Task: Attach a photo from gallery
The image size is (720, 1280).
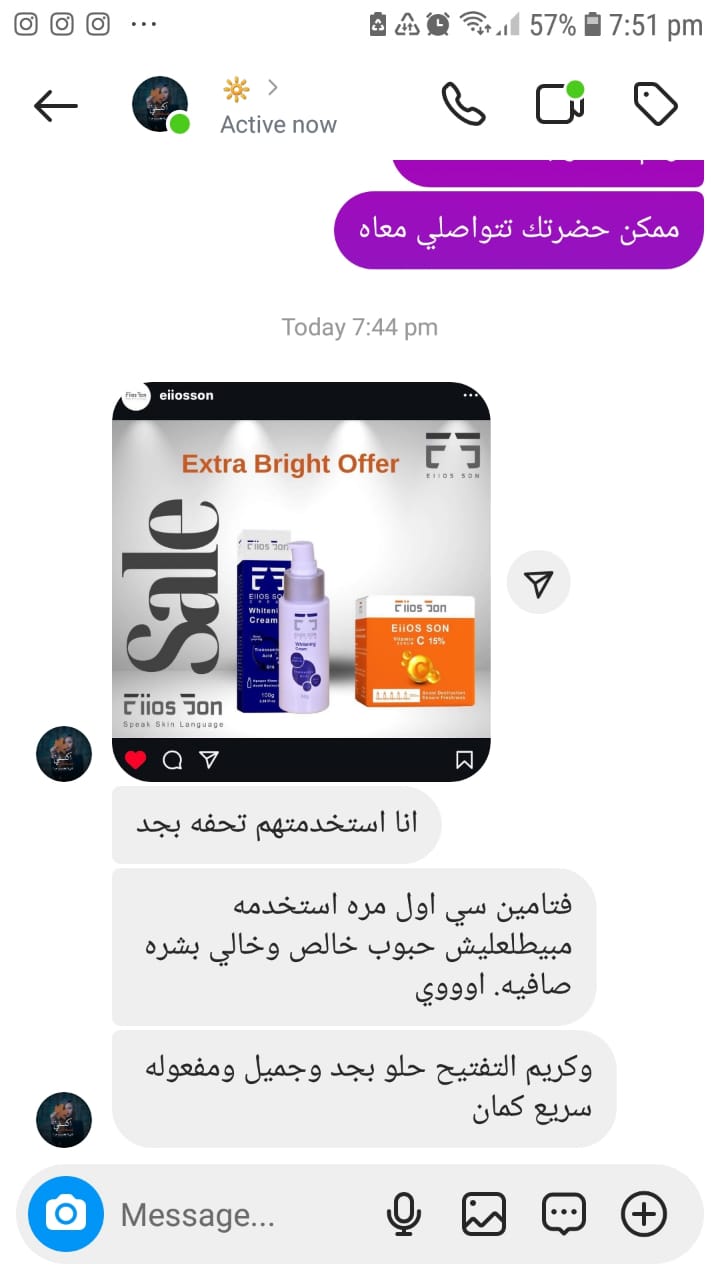Action: 484,1215
